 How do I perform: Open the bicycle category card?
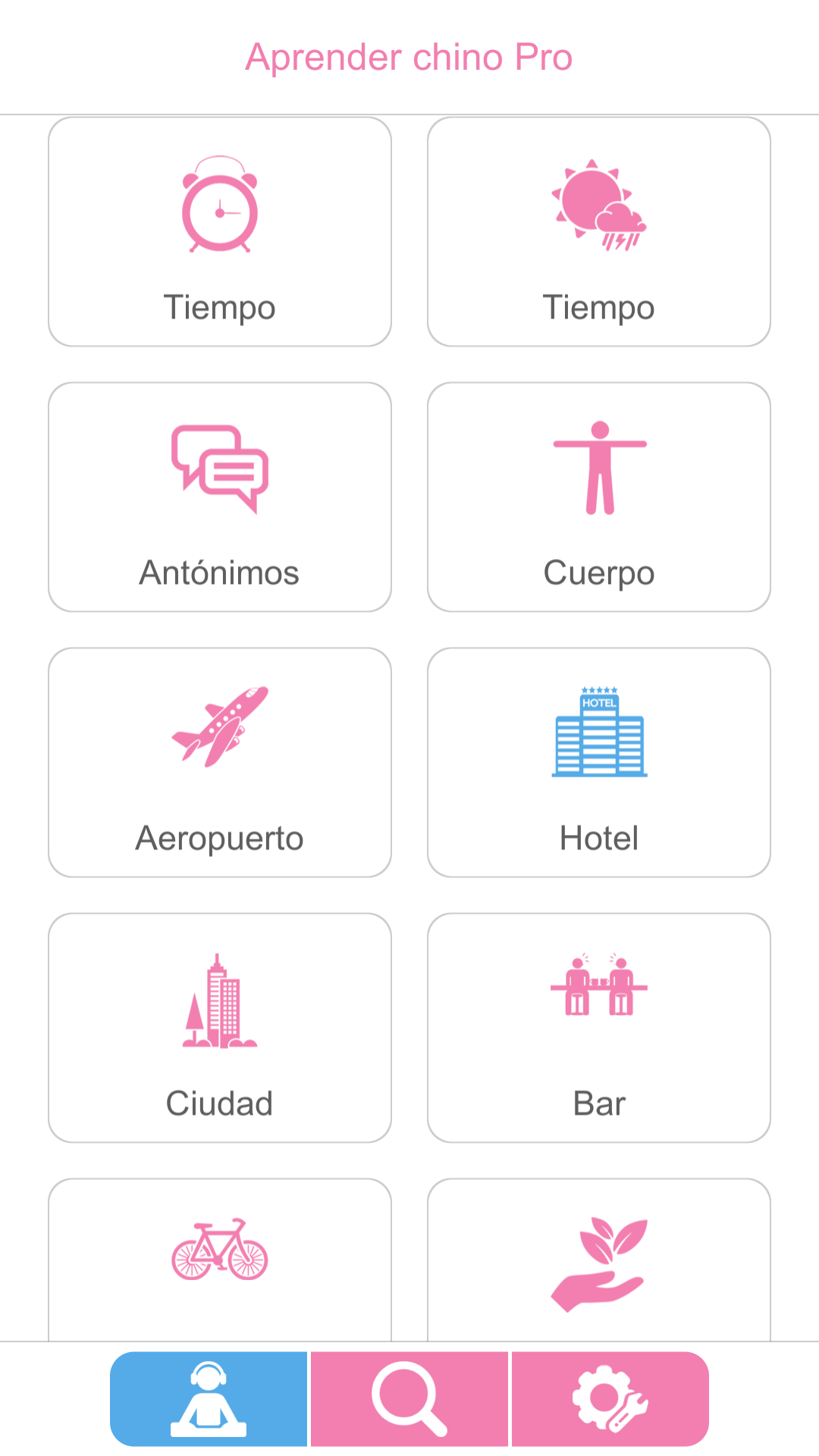pyautogui.click(x=220, y=1260)
